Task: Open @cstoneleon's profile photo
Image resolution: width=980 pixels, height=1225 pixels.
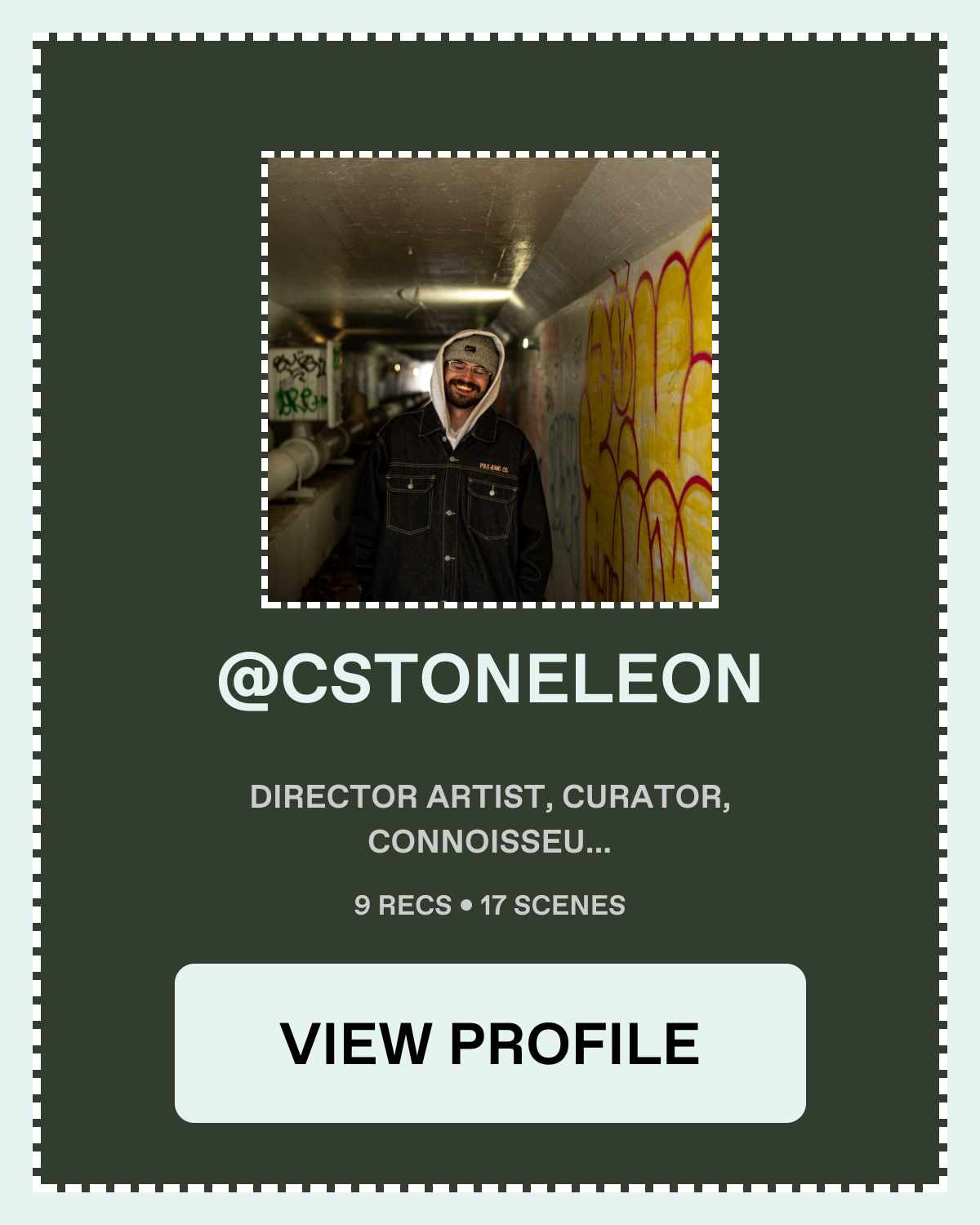Action: 490,380
